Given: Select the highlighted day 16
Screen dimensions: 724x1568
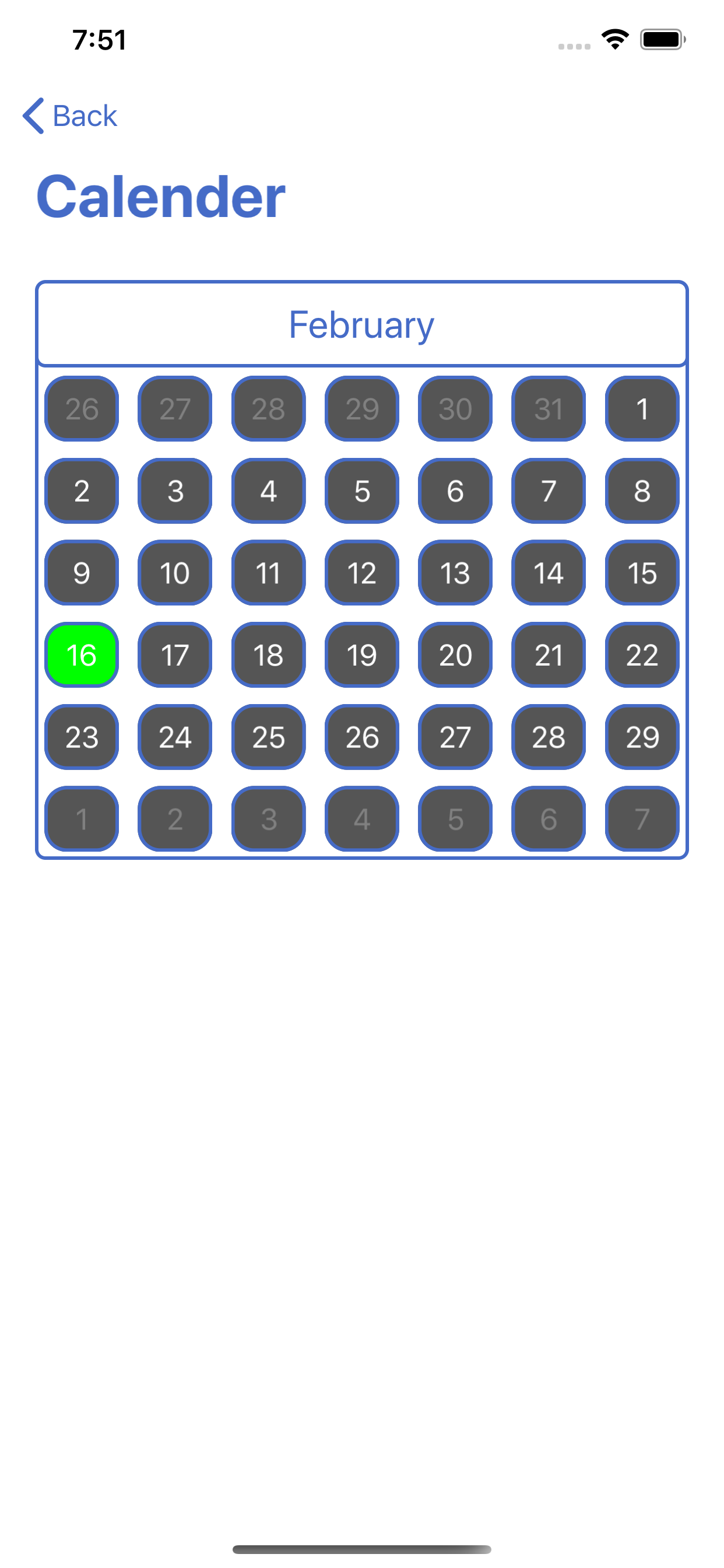Looking at the screenshot, I should coord(82,655).
